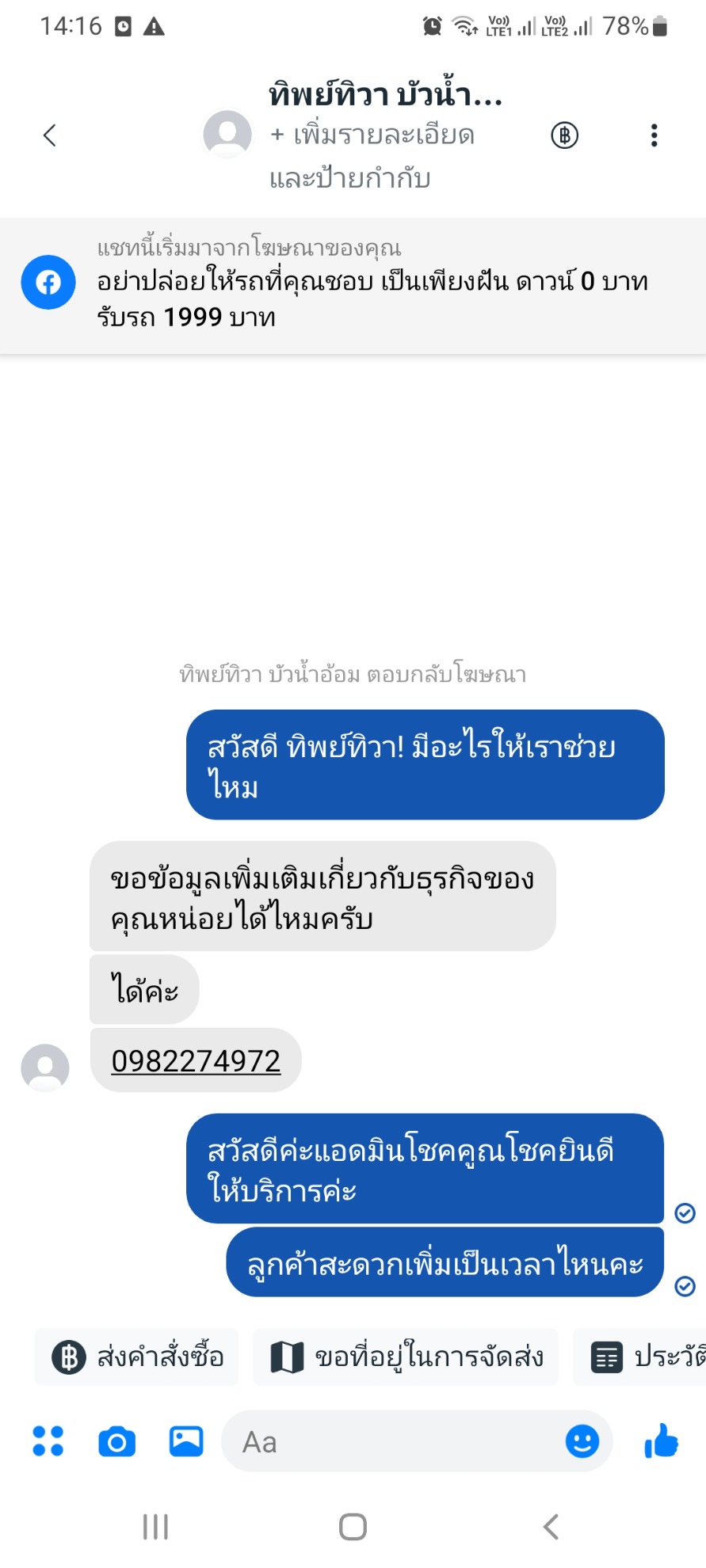Go back from the chat with ทิพย์ทิวา
This screenshot has height=1568, width=706.
(x=50, y=135)
